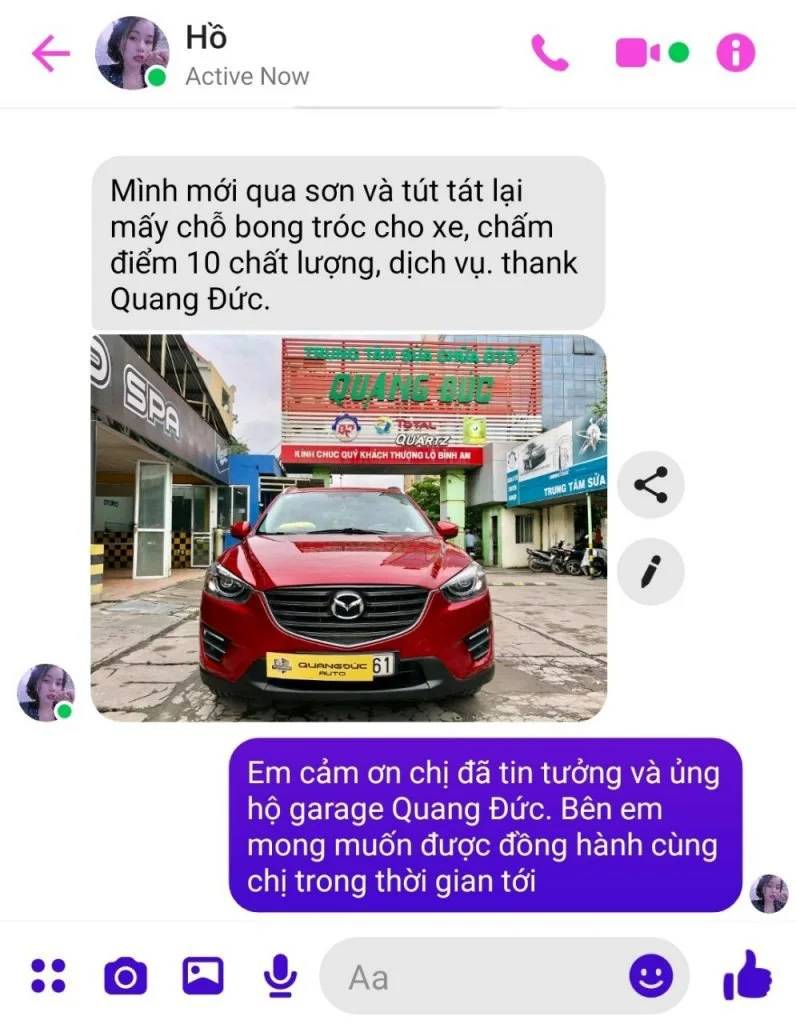Share the red car photo
The width and height of the screenshot is (796, 1024).
(650, 486)
